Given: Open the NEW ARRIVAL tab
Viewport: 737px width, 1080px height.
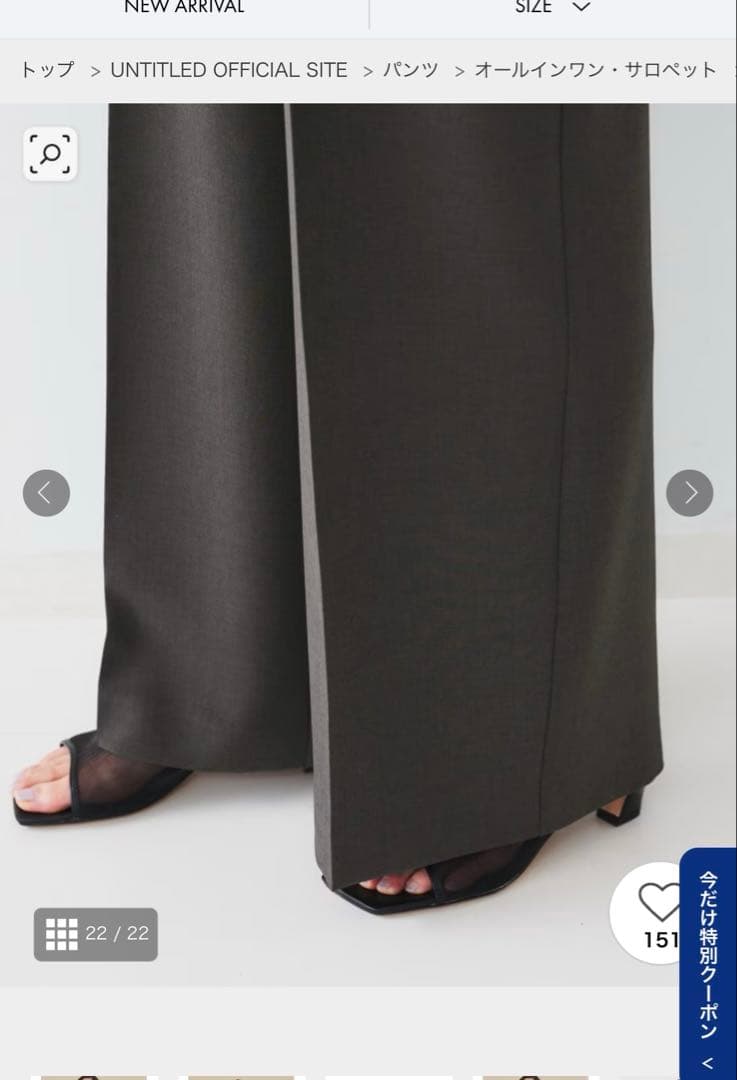Looking at the screenshot, I should pos(184,8).
